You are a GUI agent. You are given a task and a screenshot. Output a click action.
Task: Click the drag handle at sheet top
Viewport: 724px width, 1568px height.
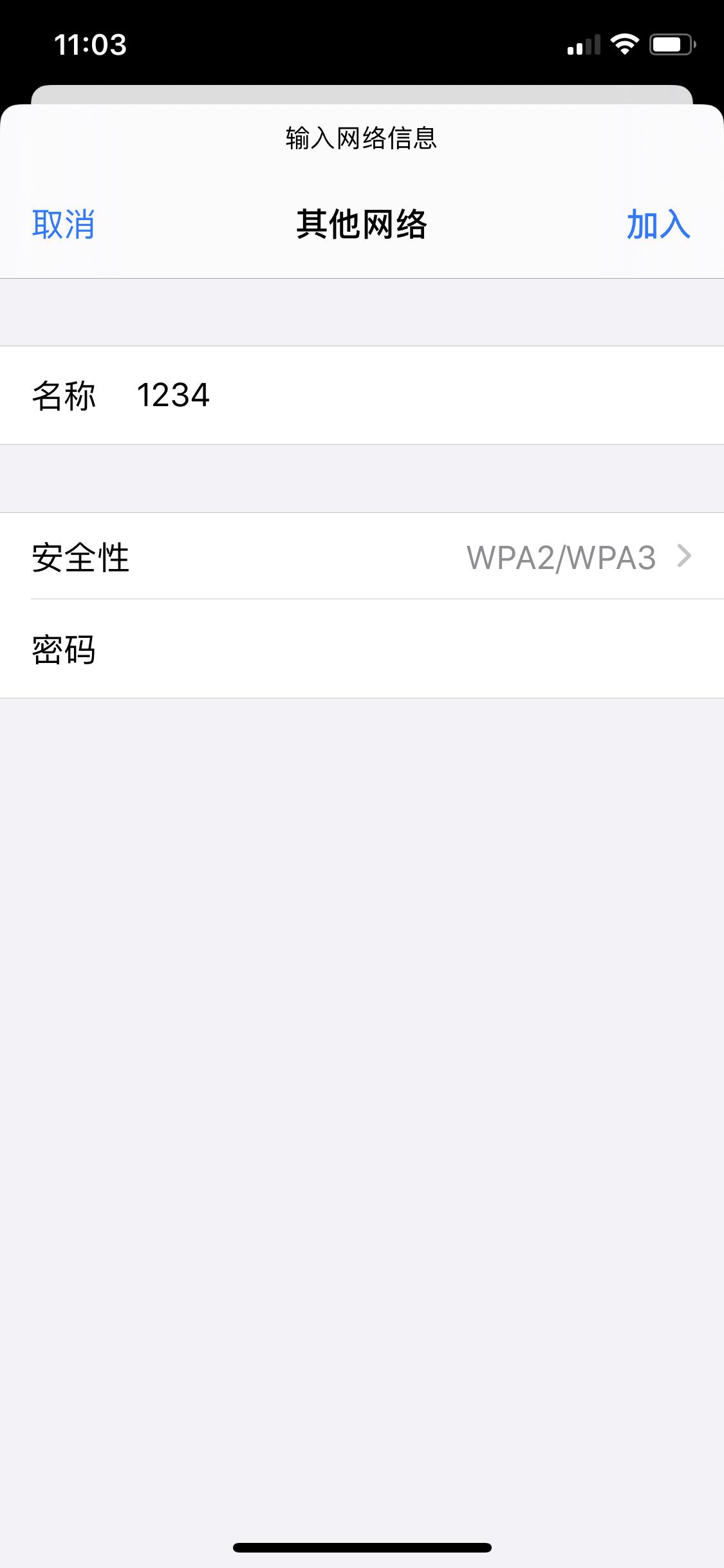pyautogui.click(x=362, y=97)
